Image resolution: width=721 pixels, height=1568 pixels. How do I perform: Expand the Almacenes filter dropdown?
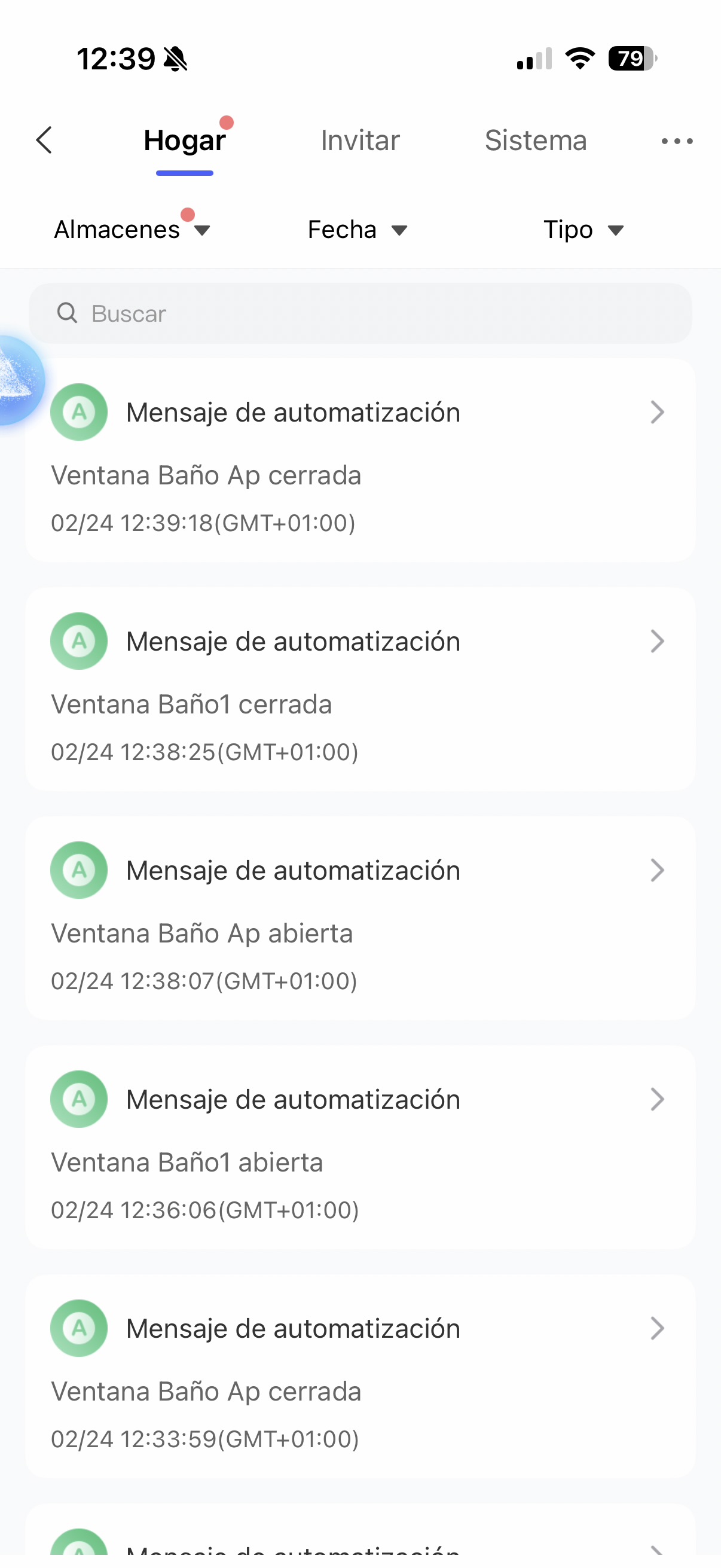click(x=132, y=230)
